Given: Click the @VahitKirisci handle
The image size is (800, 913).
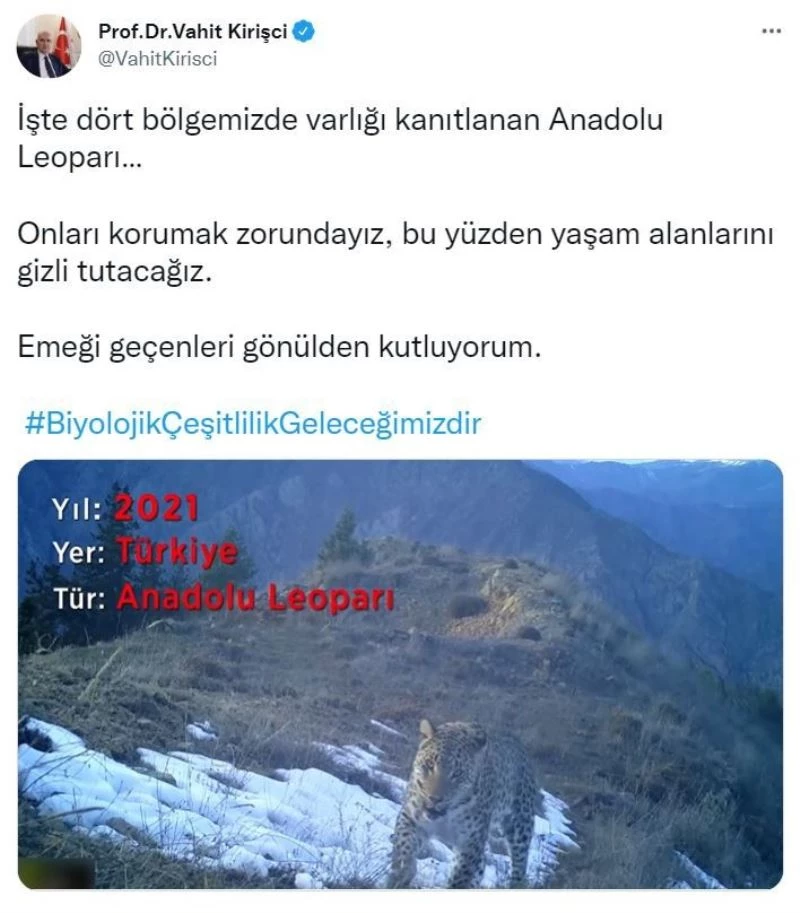Looking at the screenshot, I should coord(160,56).
